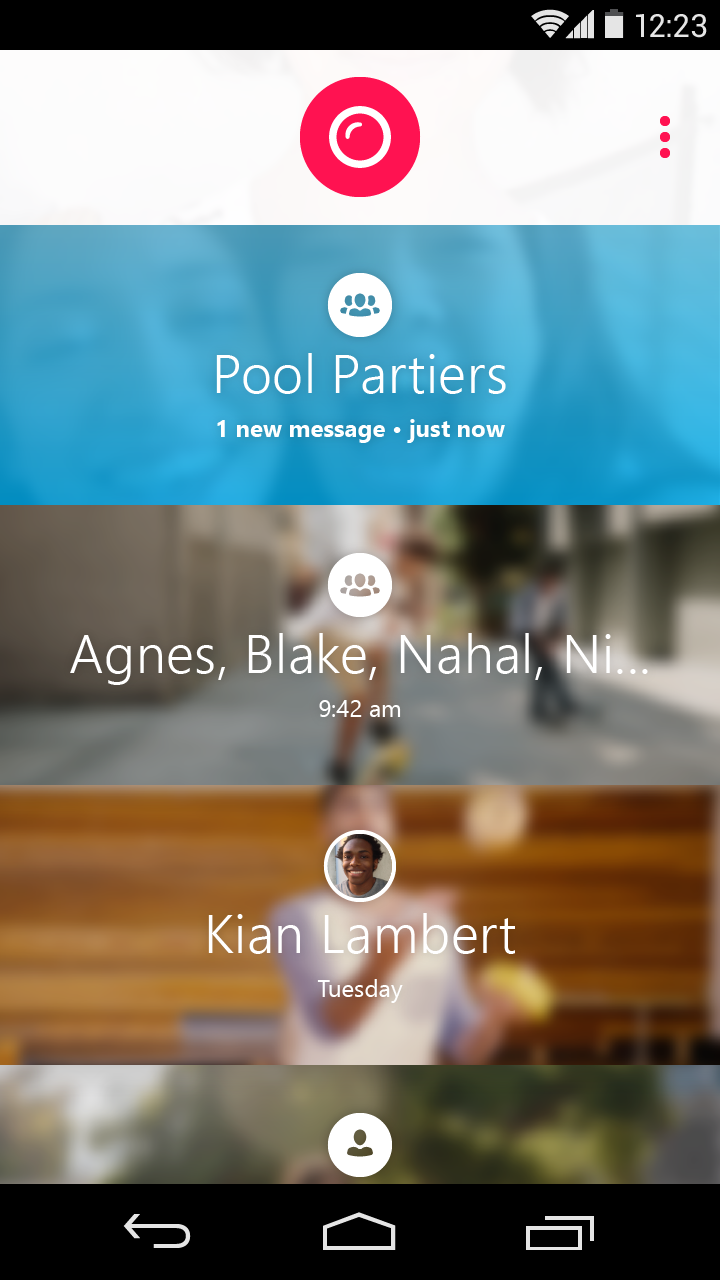
Task: Open the Agnes, Blake, Nahal group chat
Action: click(360, 655)
